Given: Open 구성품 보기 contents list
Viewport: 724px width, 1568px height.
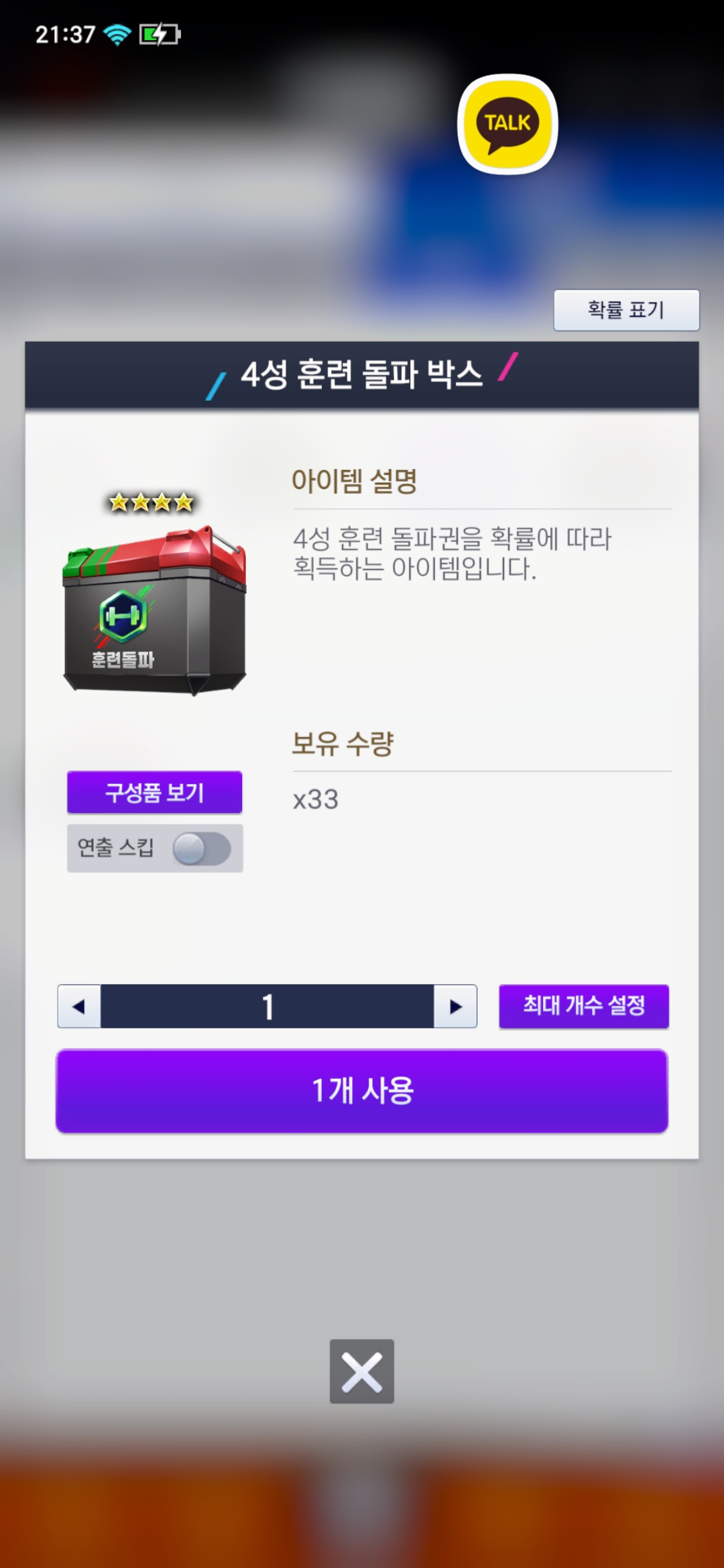Looking at the screenshot, I should click(154, 792).
